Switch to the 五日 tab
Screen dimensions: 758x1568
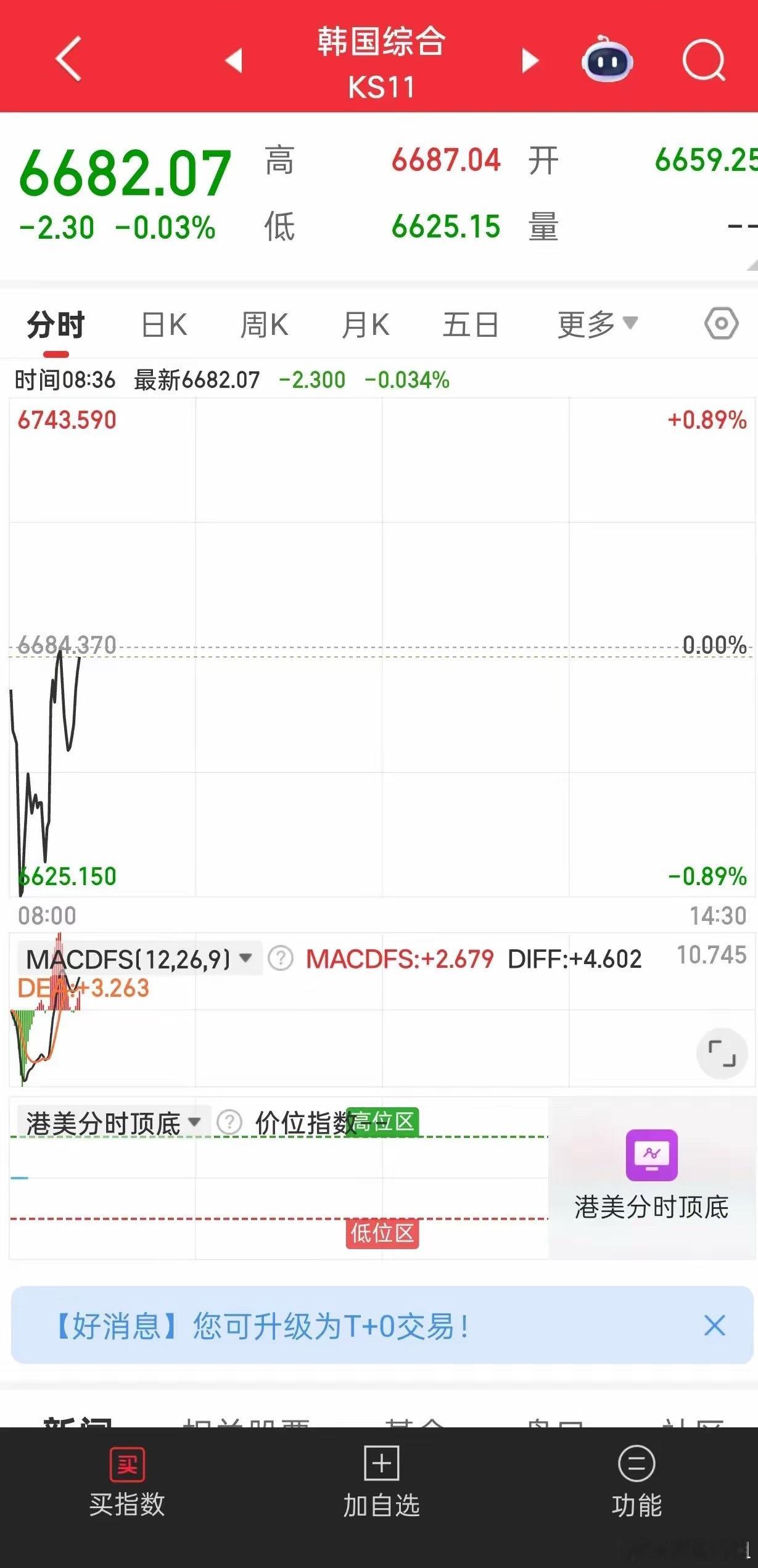(x=471, y=325)
